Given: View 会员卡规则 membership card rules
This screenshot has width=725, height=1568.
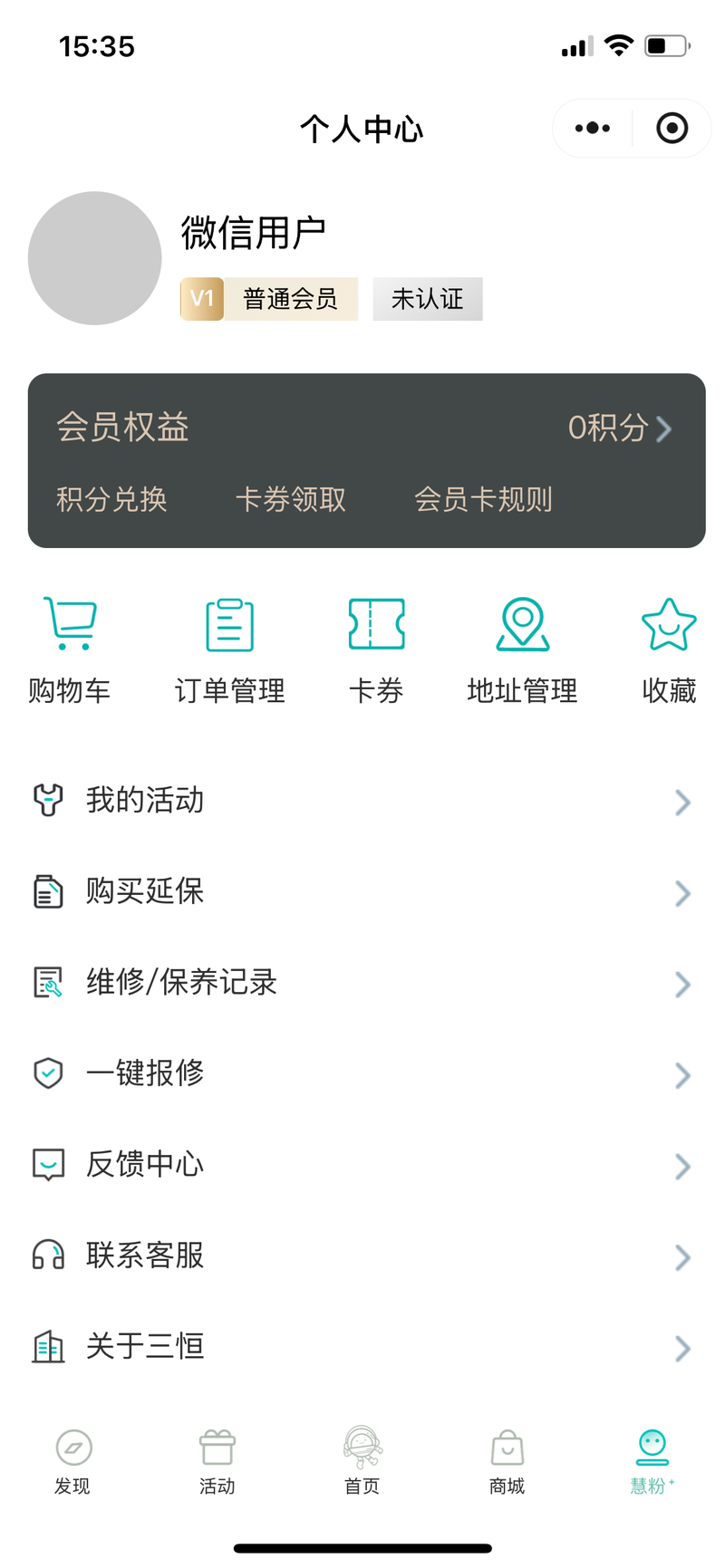Looking at the screenshot, I should pyautogui.click(x=483, y=499).
